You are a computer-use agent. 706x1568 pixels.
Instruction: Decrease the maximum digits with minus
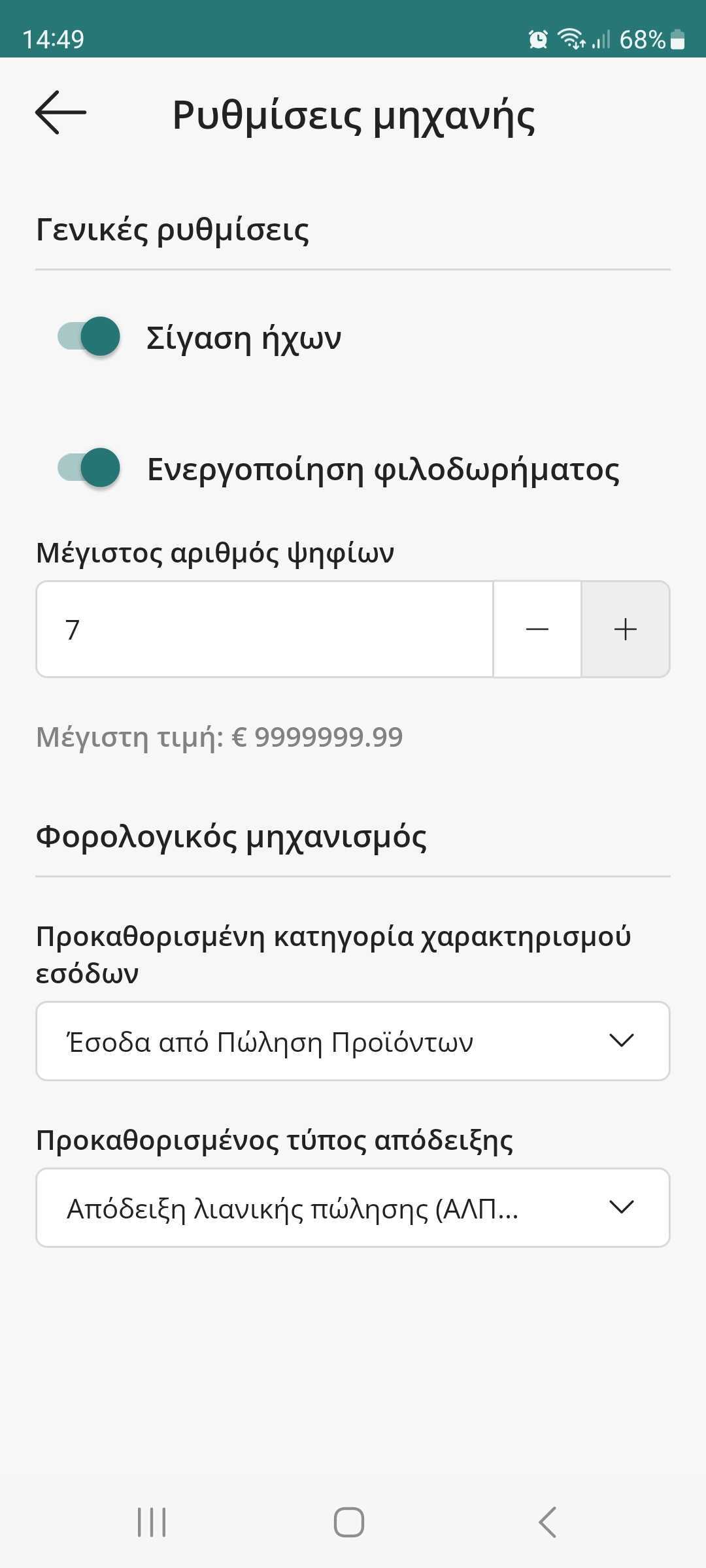pos(537,629)
